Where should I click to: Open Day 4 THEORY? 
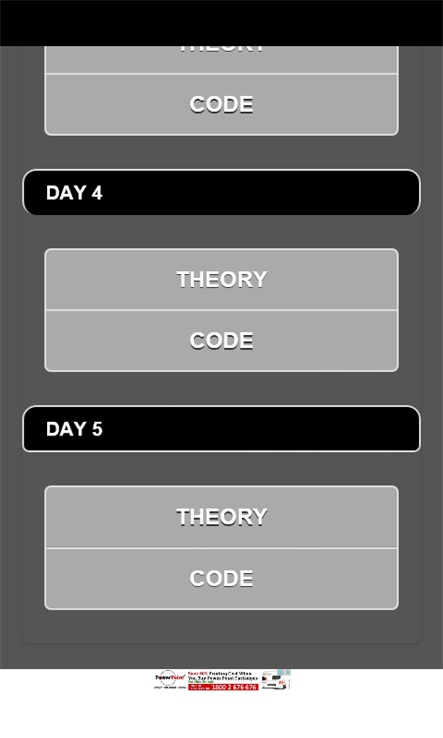221,279
